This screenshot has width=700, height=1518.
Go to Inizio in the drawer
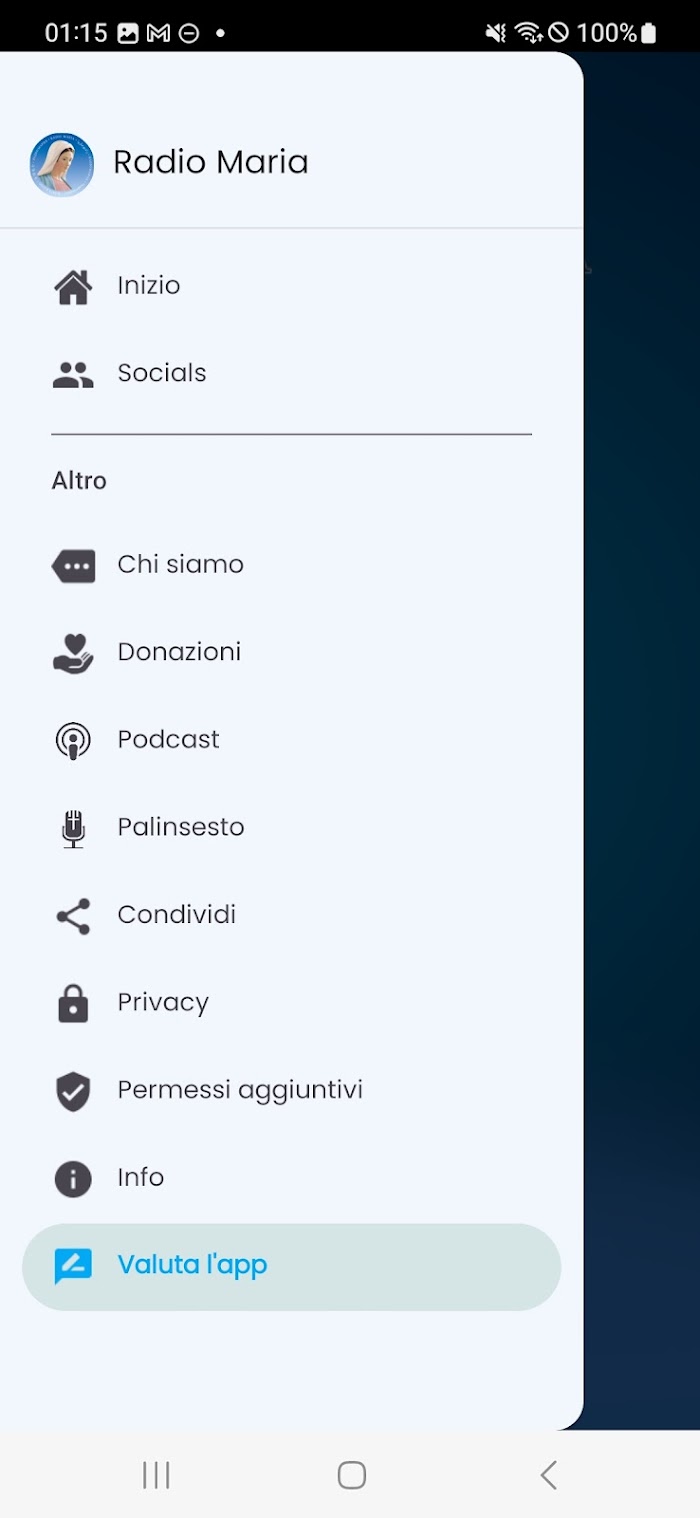pos(291,286)
